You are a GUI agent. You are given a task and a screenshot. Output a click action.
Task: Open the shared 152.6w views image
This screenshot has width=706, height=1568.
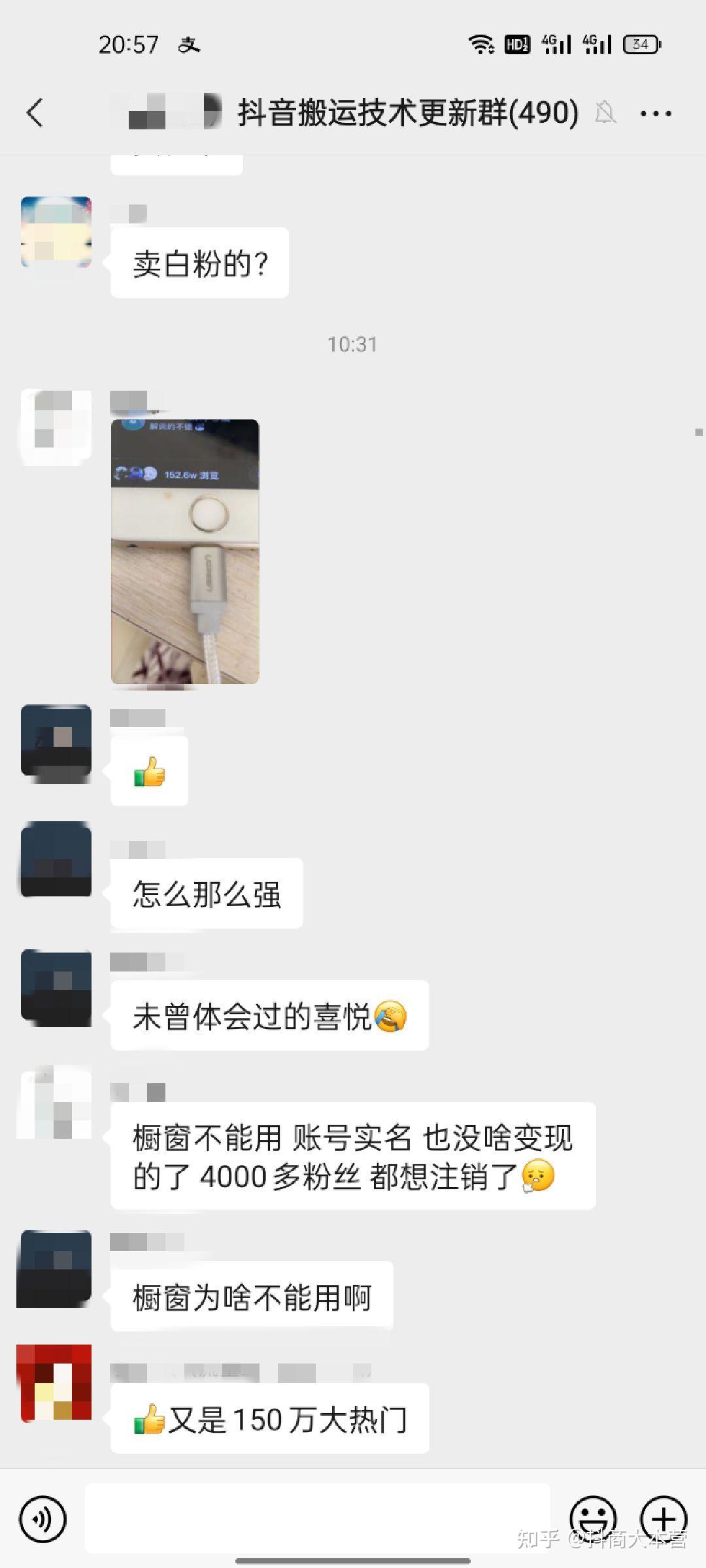coord(185,551)
